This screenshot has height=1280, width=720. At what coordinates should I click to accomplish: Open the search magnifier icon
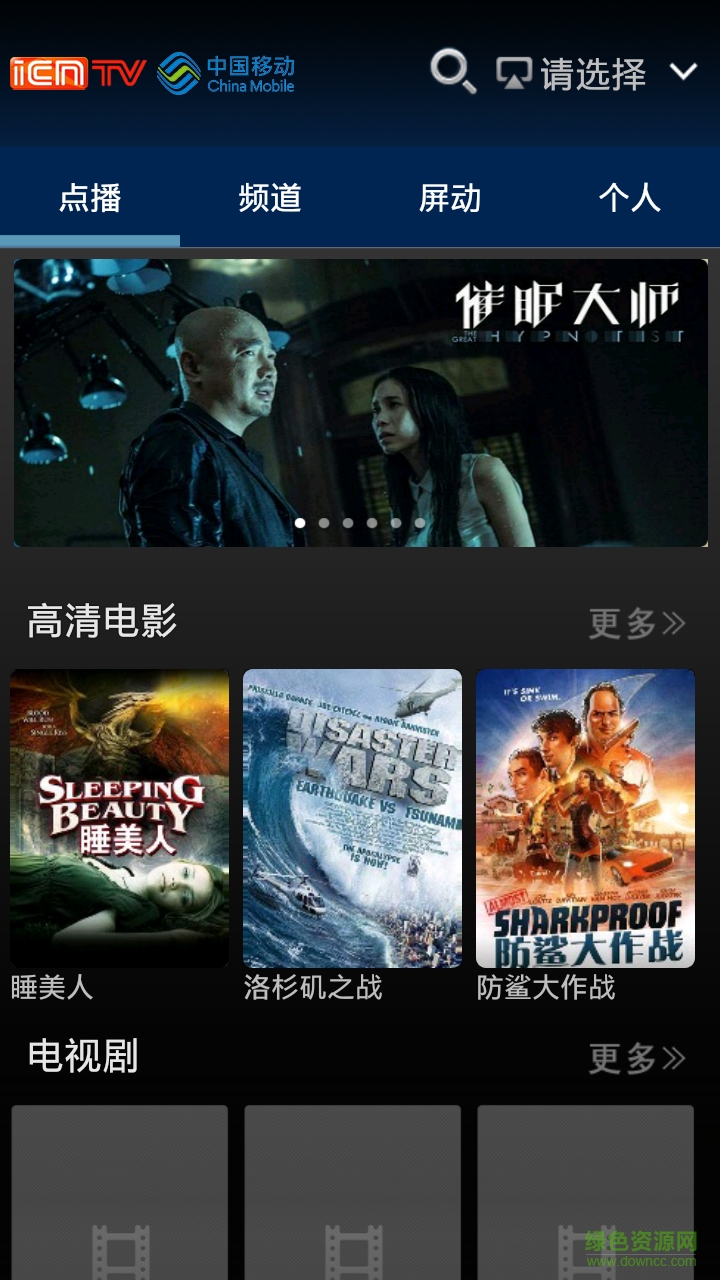tap(452, 73)
